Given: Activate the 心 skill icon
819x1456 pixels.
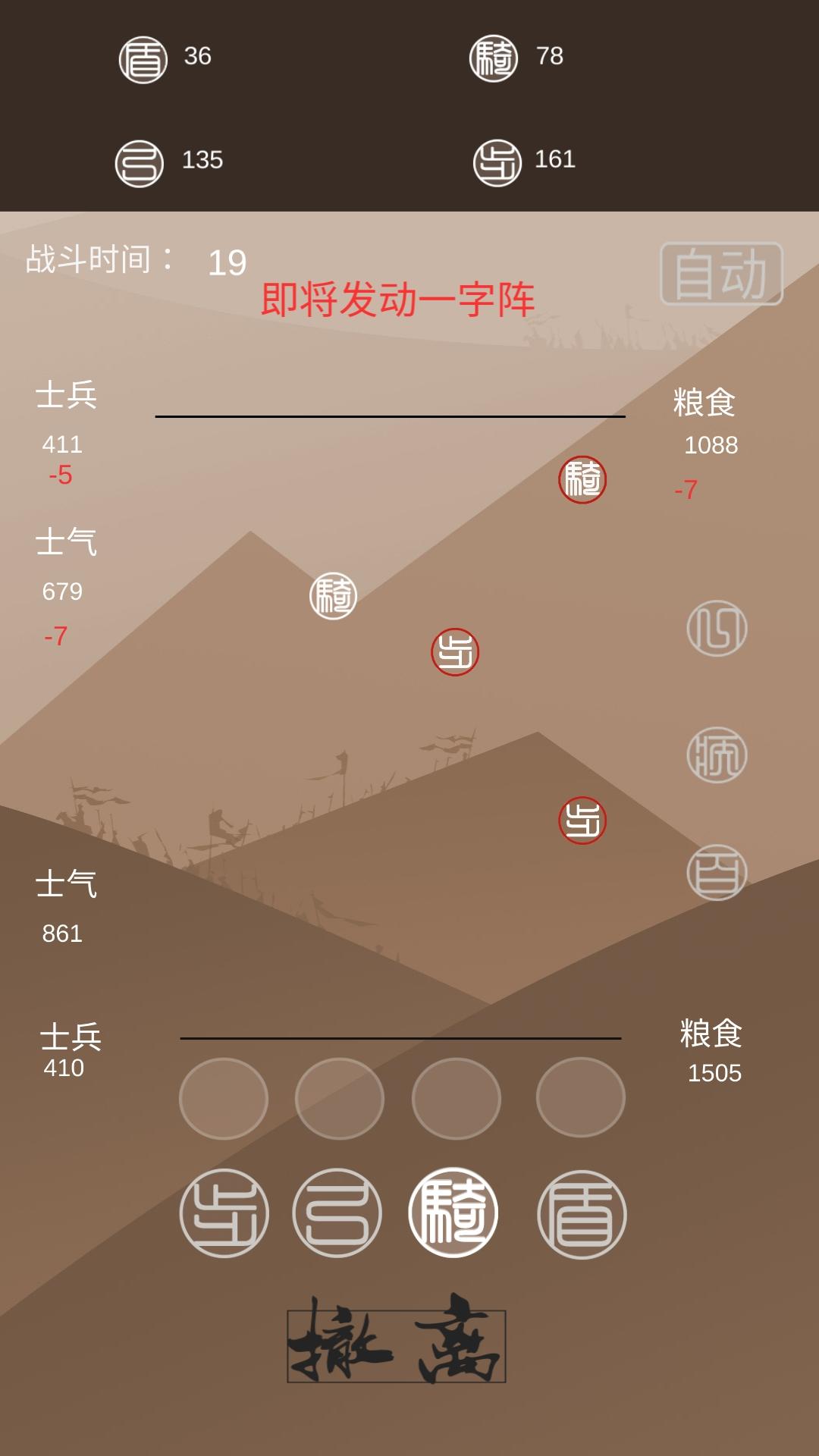Looking at the screenshot, I should pos(717,628).
